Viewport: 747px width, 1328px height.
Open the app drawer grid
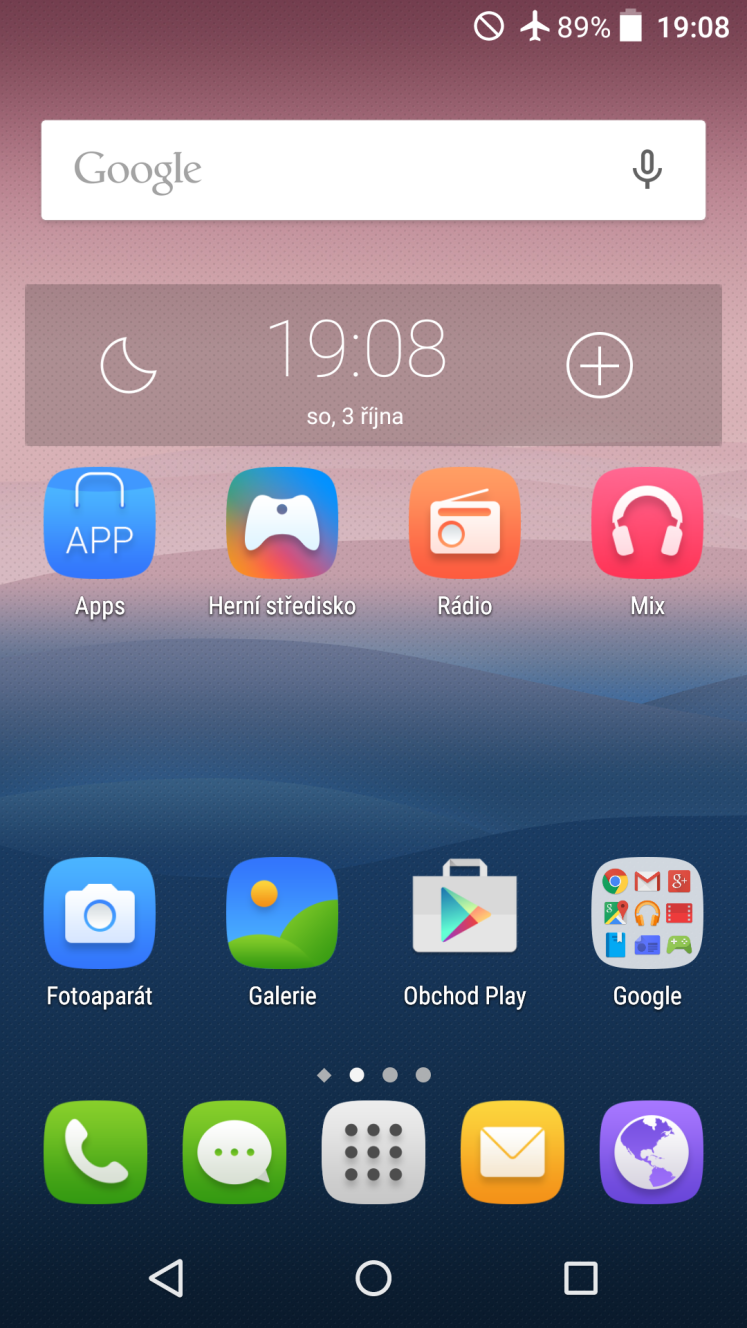[373, 1152]
